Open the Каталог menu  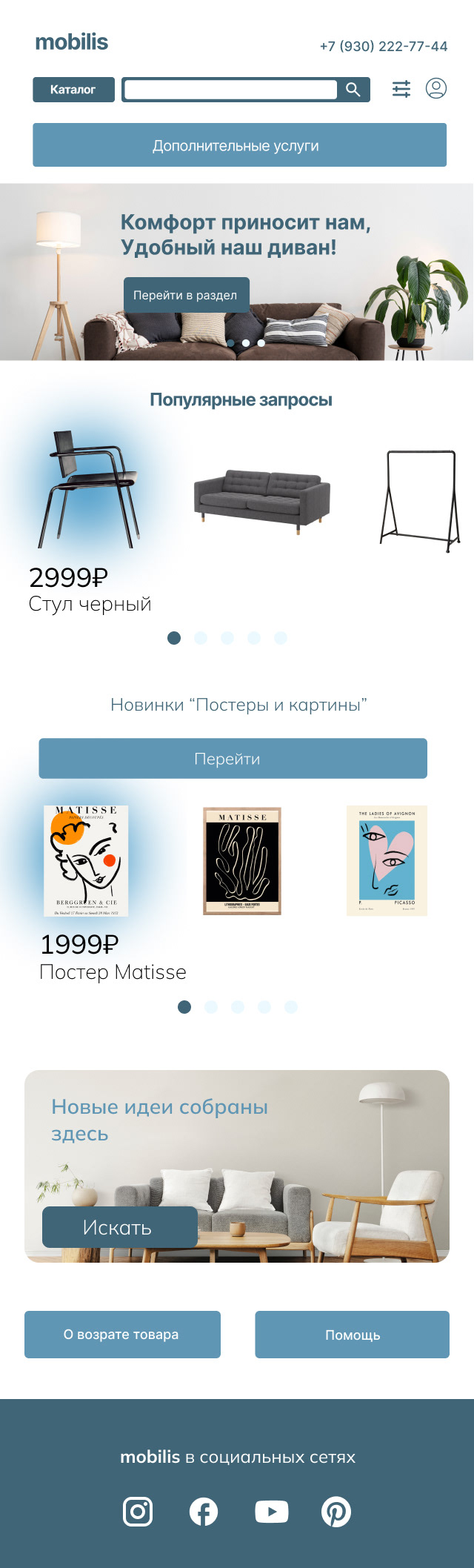(73, 90)
